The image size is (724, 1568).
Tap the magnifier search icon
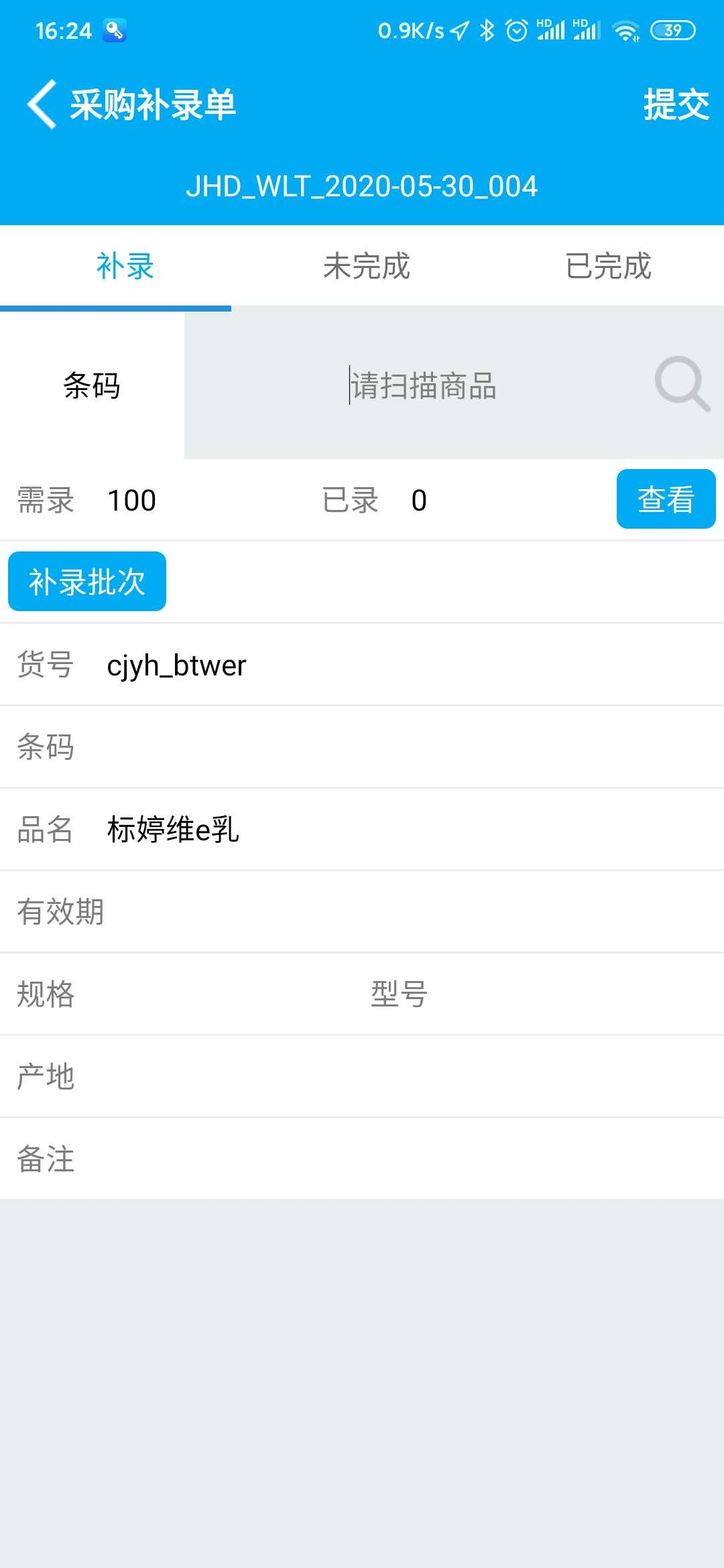(x=681, y=384)
